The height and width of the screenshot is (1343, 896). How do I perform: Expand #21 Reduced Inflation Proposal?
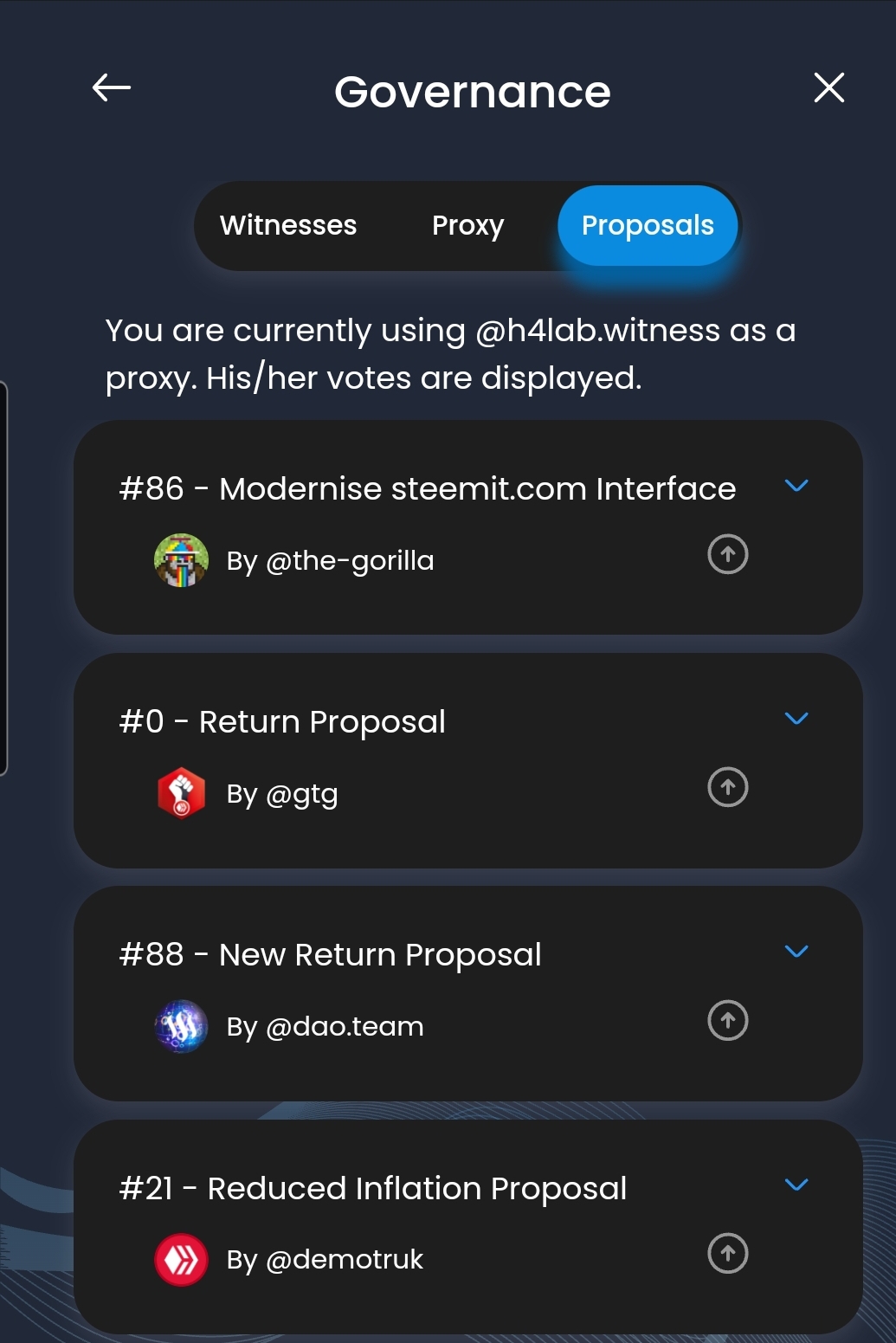pos(796,1185)
